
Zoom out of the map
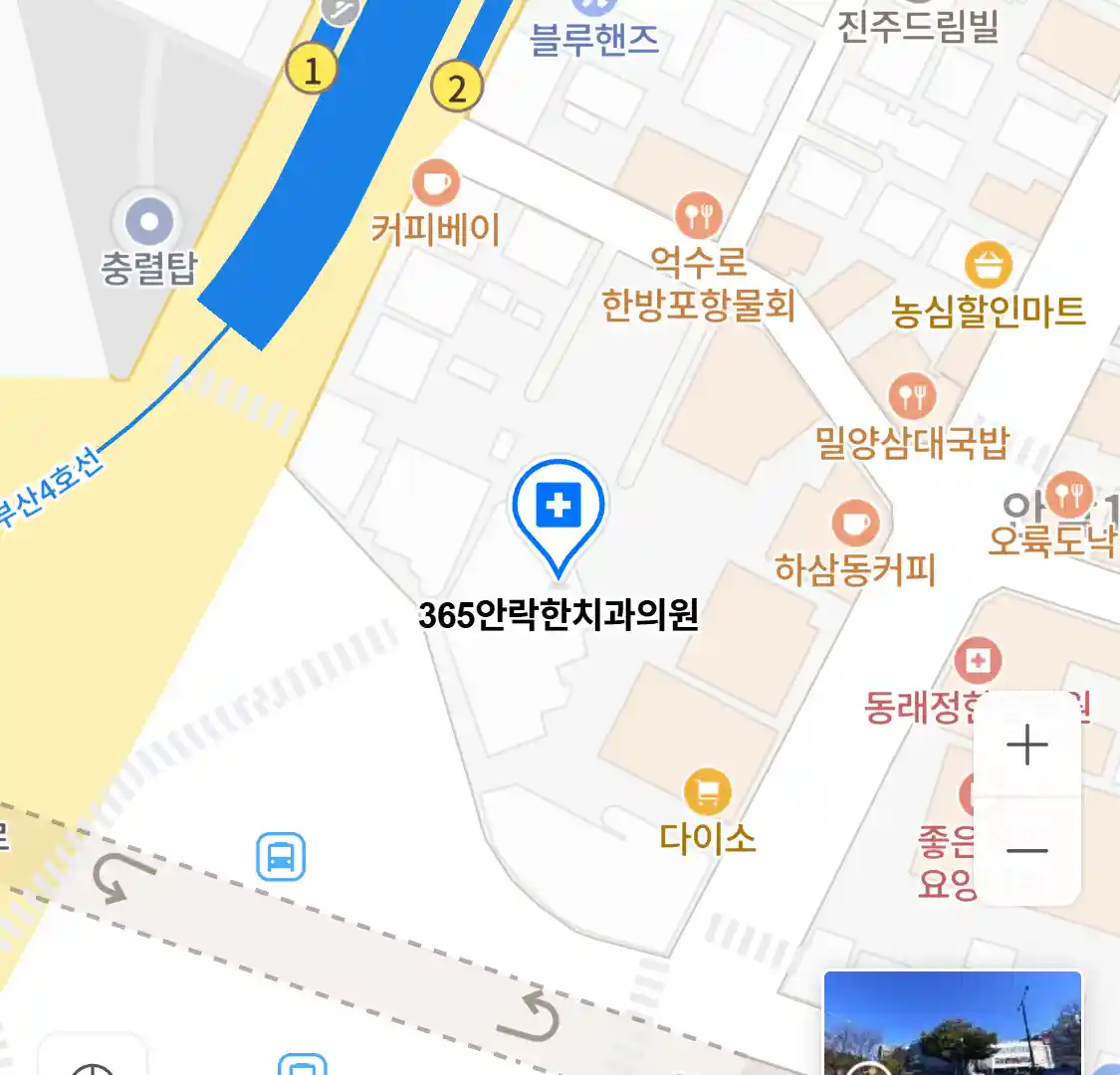pyautogui.click(x=1026, y=851)
